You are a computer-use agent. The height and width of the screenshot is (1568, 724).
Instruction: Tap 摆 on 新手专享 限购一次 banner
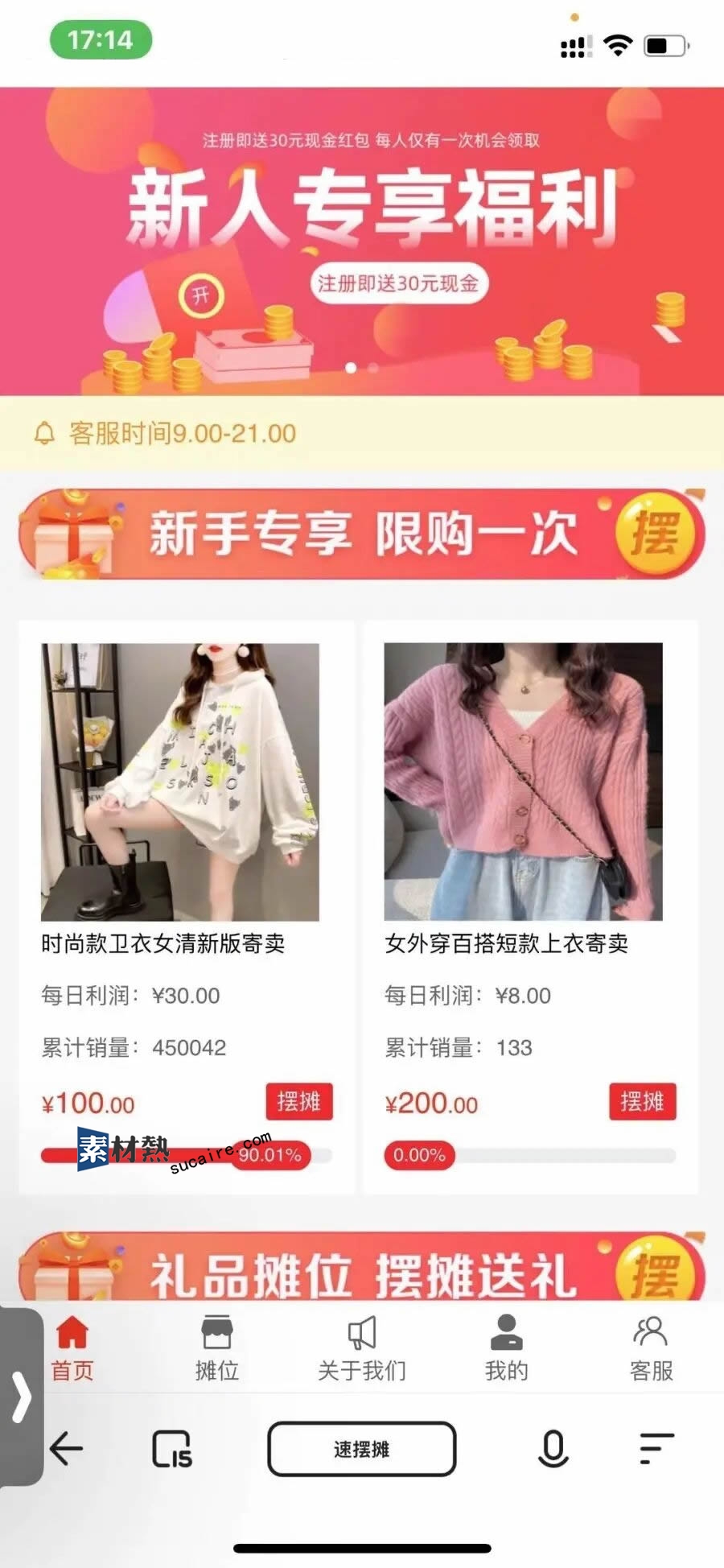[x=655, y=534]
